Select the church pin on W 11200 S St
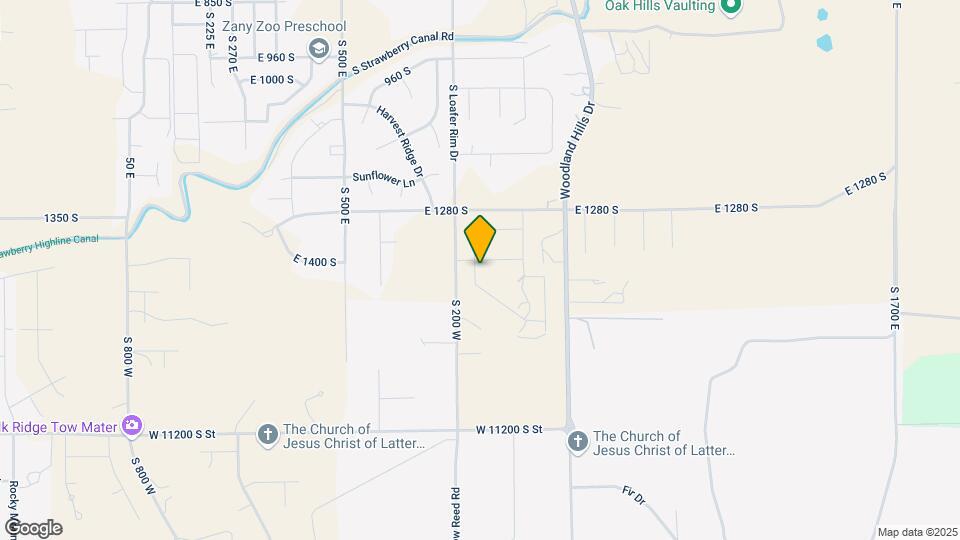960x540 pixels. [x=267, y=434]
